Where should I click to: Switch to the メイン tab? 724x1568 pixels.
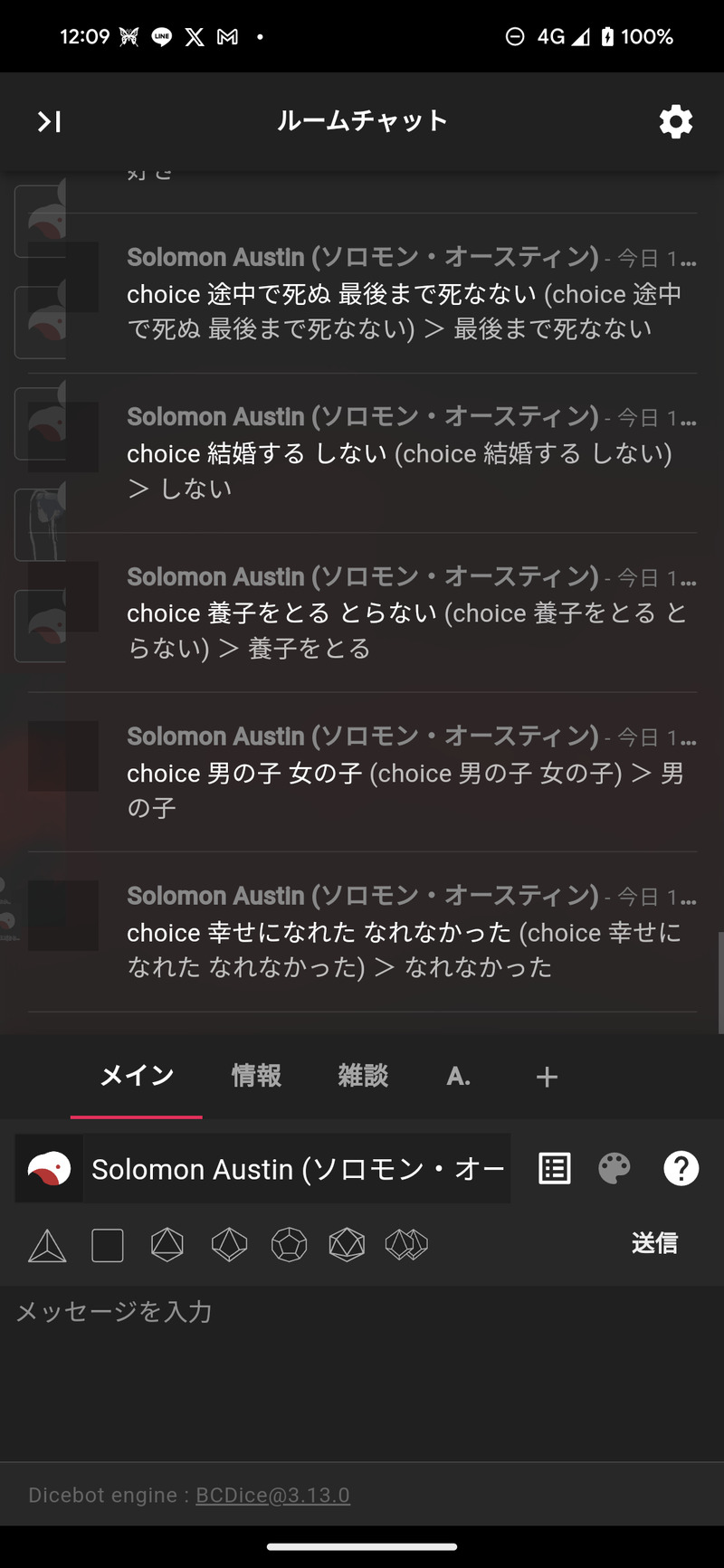(137, 1076)
